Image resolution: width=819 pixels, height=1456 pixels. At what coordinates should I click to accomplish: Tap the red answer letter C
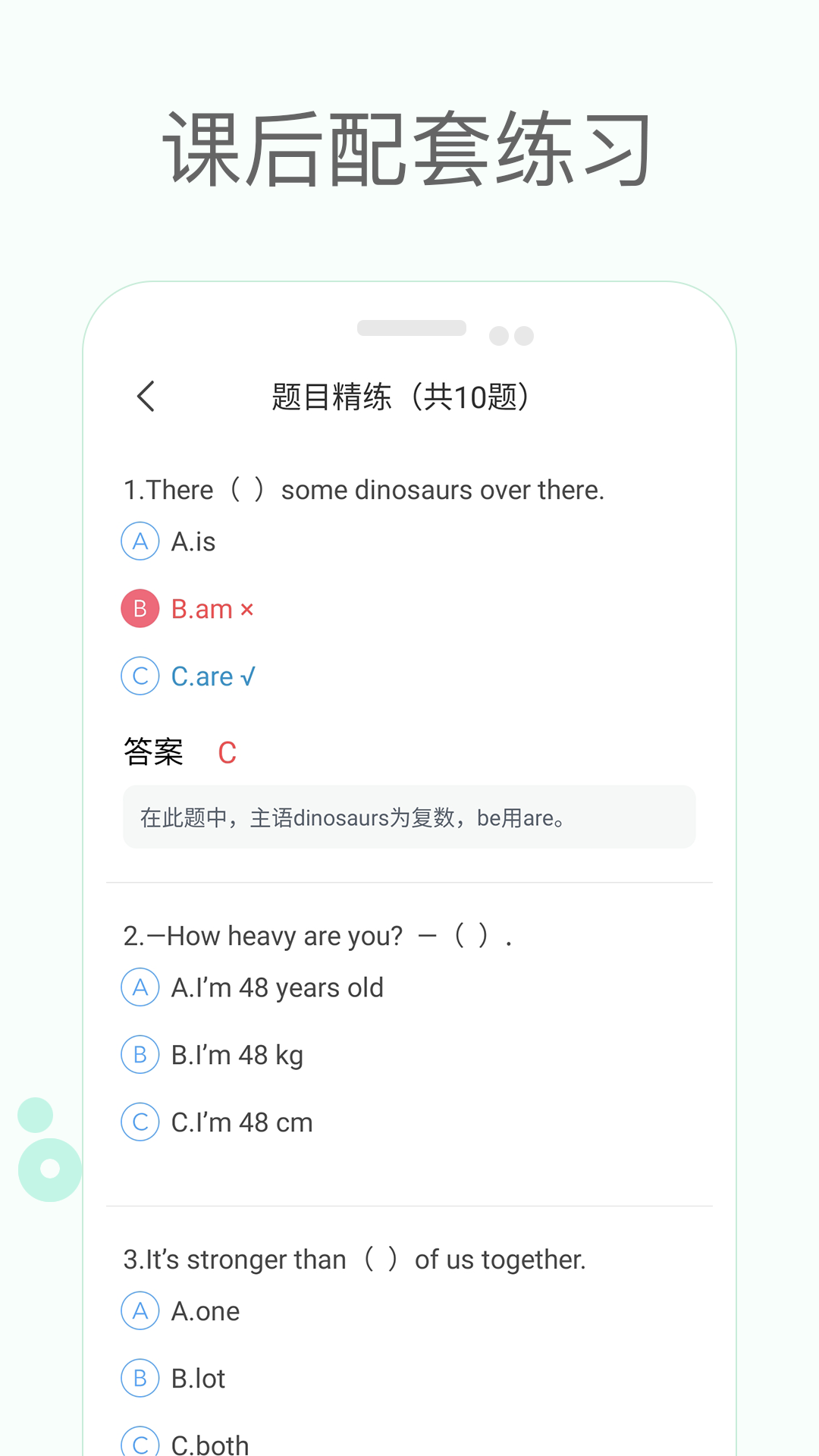click(x=227, y=752)
